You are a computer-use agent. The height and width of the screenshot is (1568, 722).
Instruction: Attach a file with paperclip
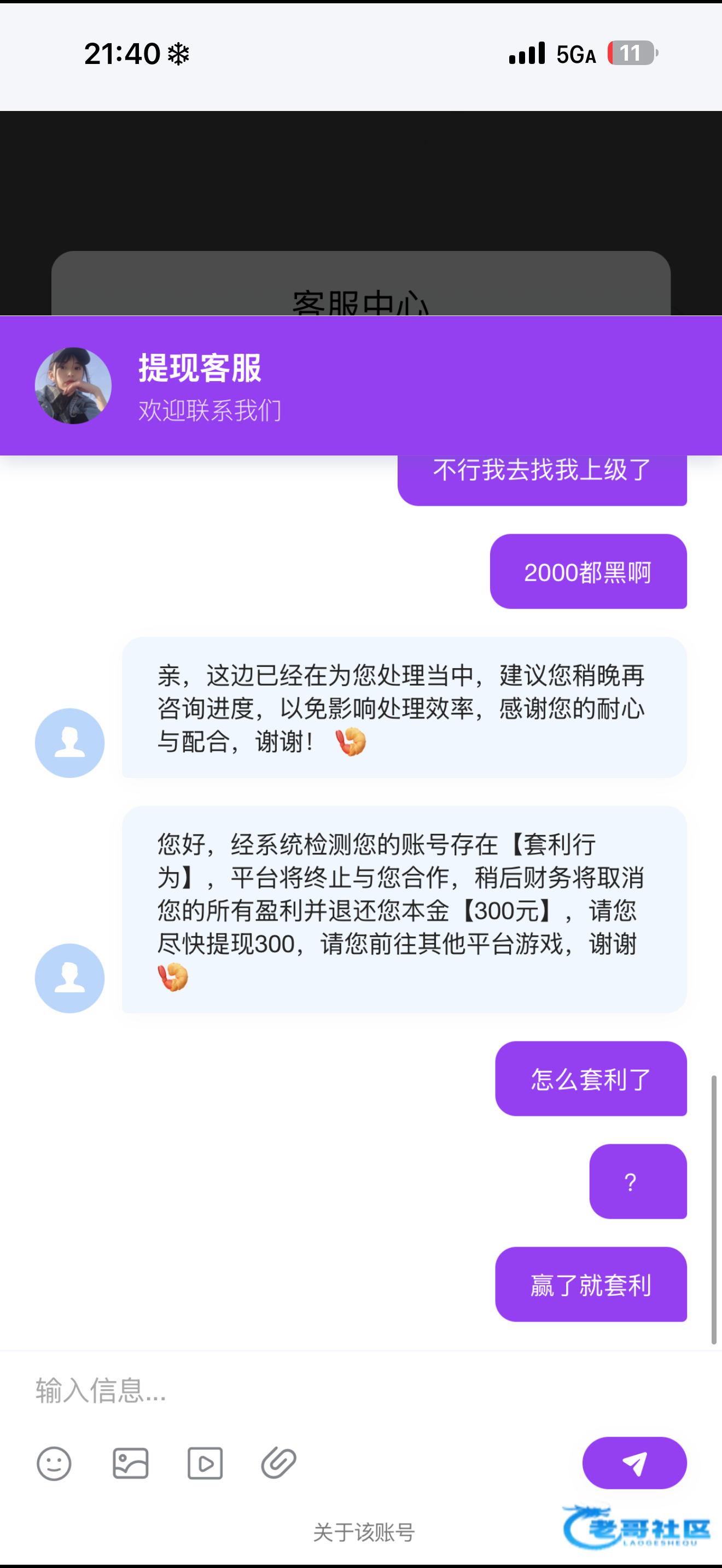tap(279, 1462)
